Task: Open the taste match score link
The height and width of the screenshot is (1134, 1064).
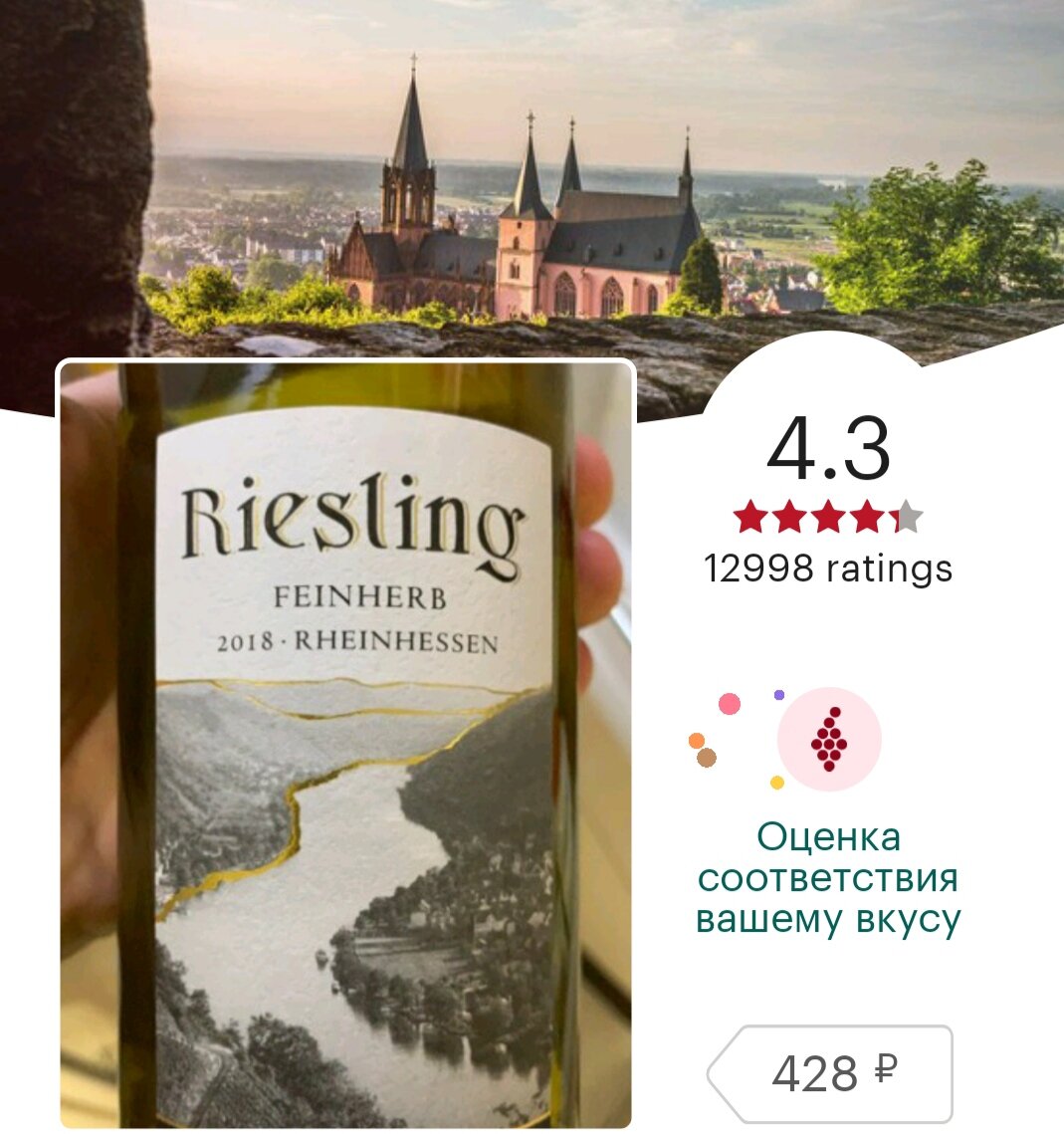Action: click(828, 879)
